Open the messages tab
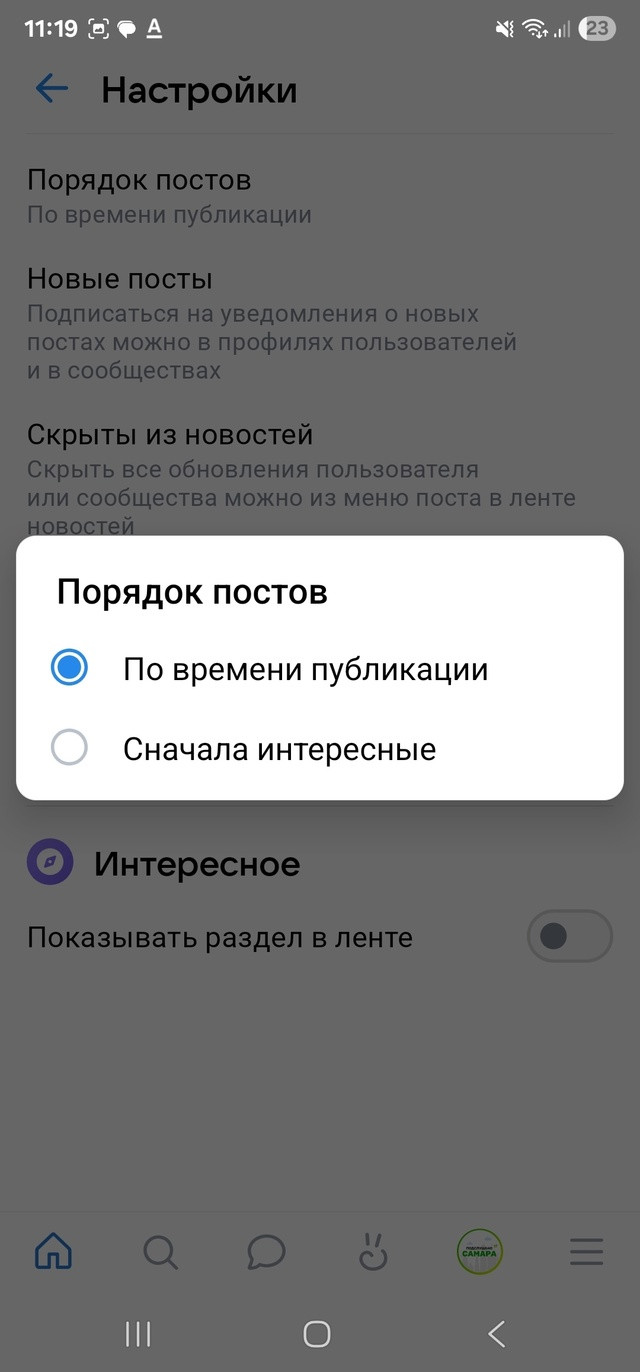This screenshot has width=640, height=1372. tap(266, 1250)
